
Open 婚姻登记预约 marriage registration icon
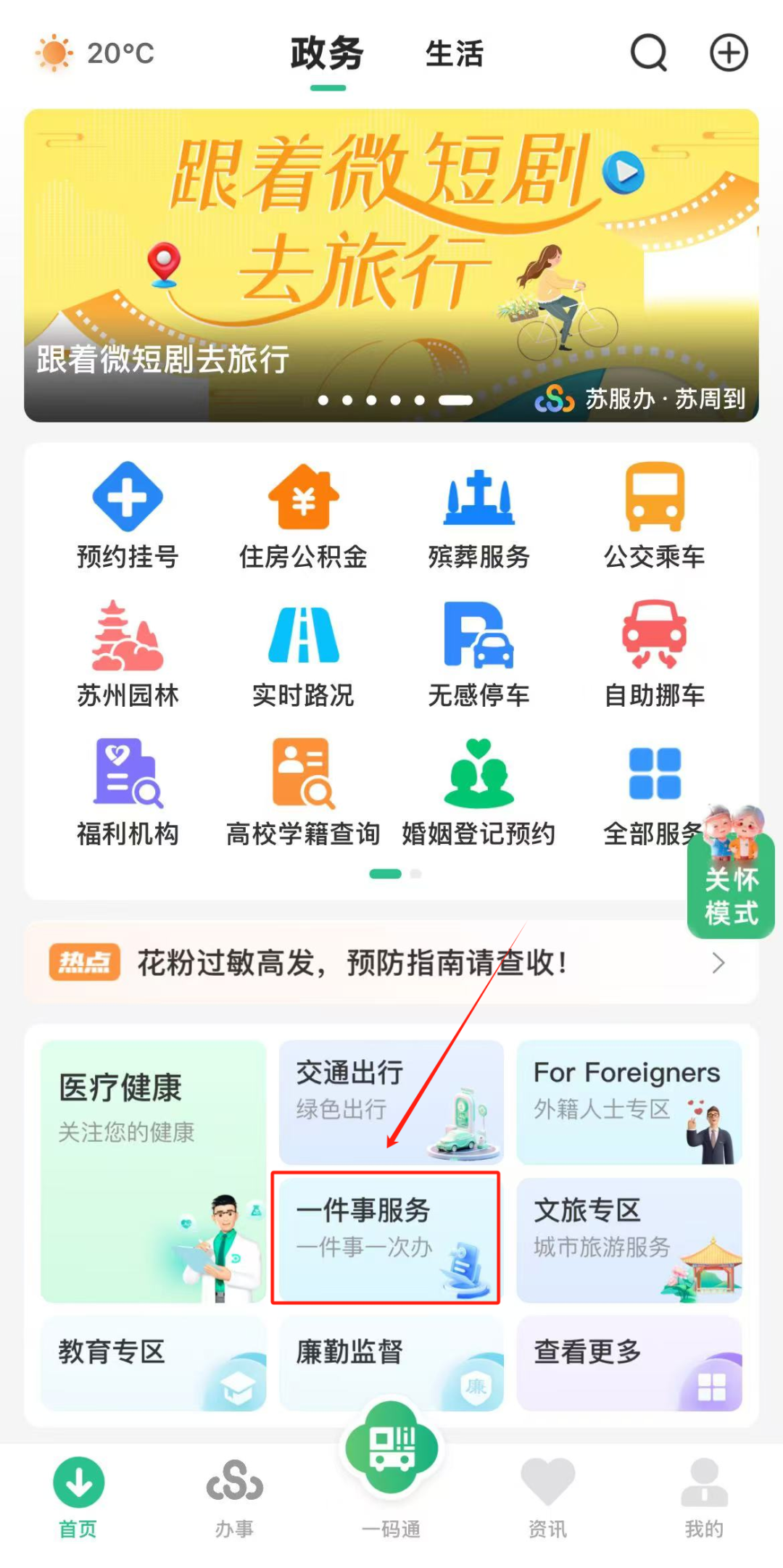pos(478,790)
